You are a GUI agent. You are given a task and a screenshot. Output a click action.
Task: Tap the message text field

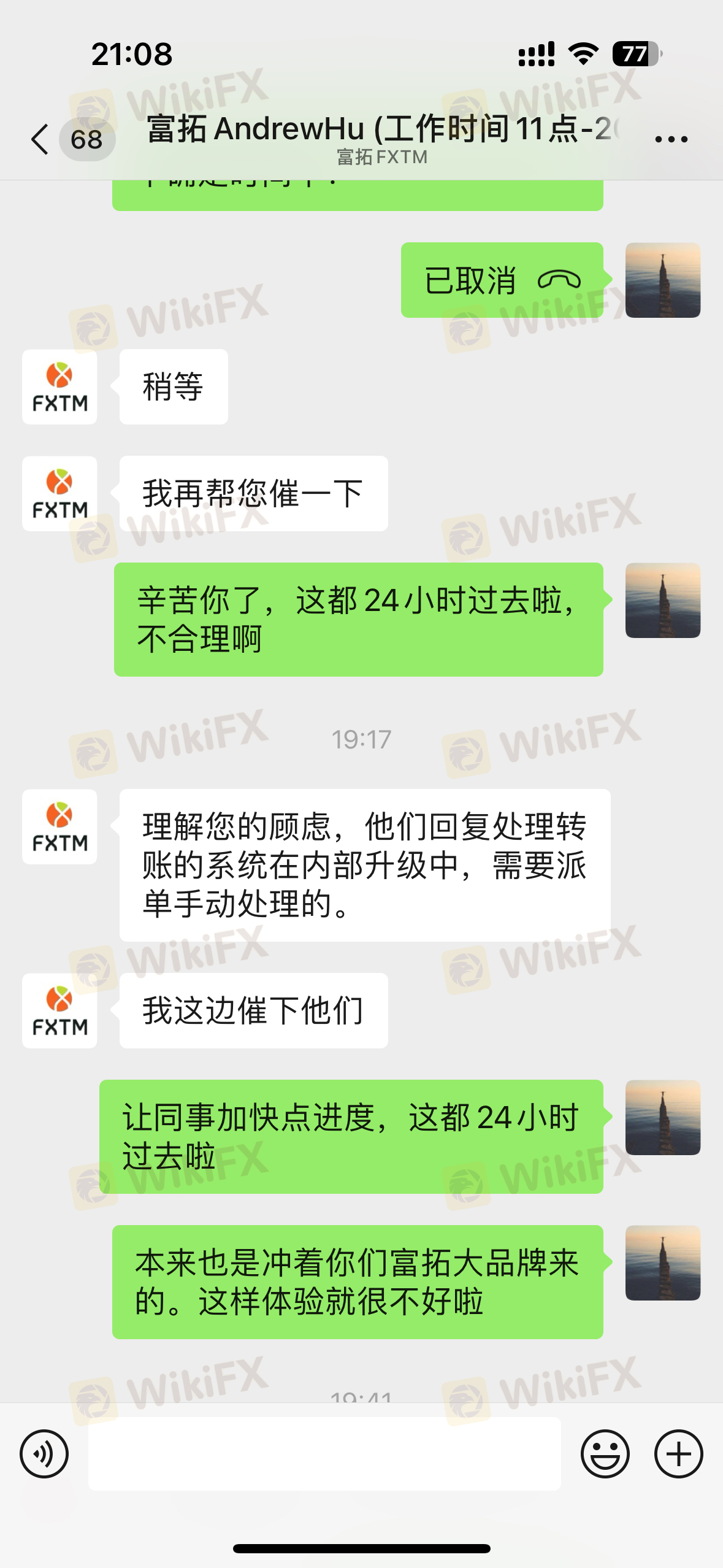[x=324, y=1453]
